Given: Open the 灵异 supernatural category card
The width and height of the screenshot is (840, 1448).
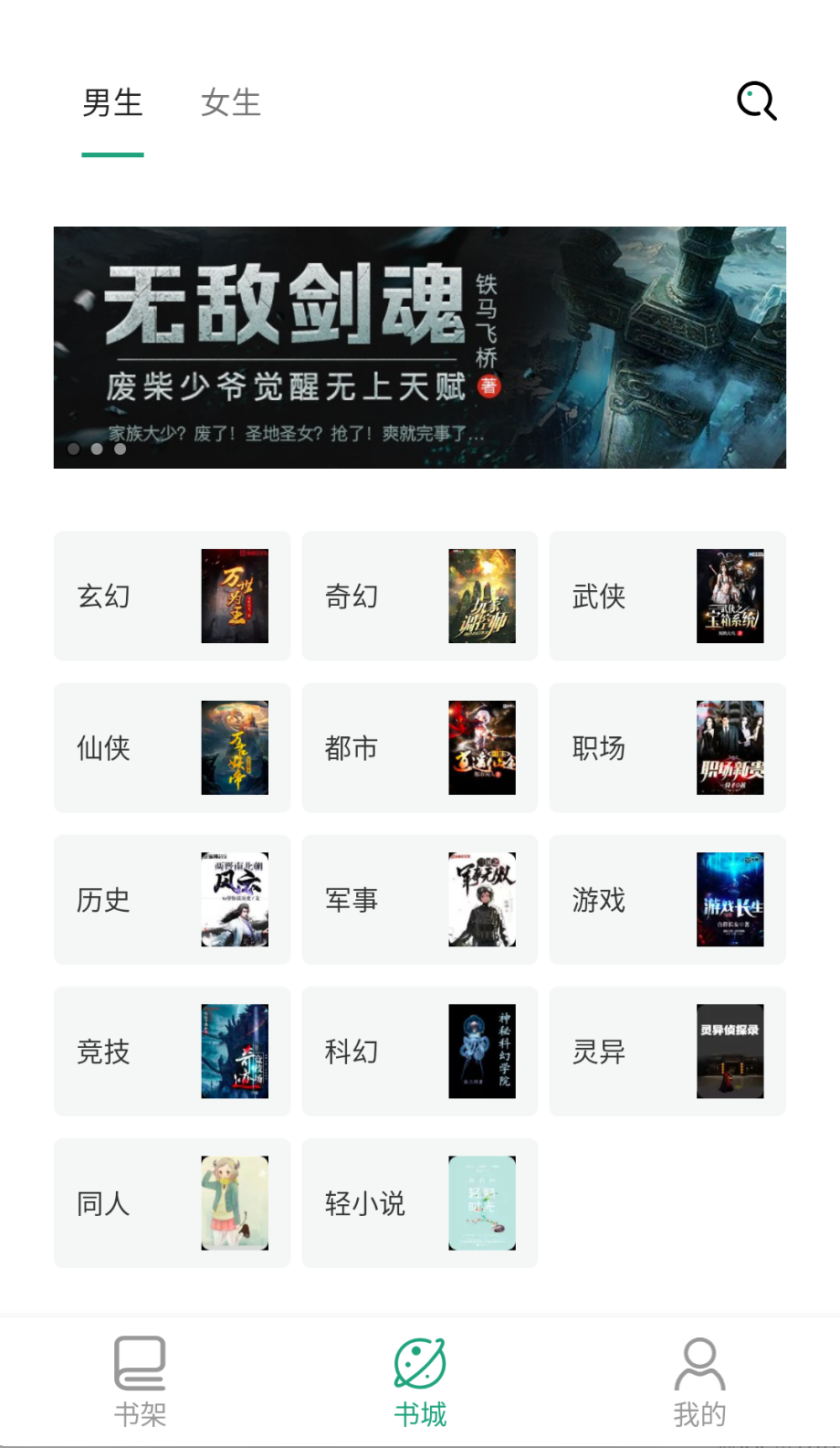Looking at the screenshot, I should (x=667, y=1052).
